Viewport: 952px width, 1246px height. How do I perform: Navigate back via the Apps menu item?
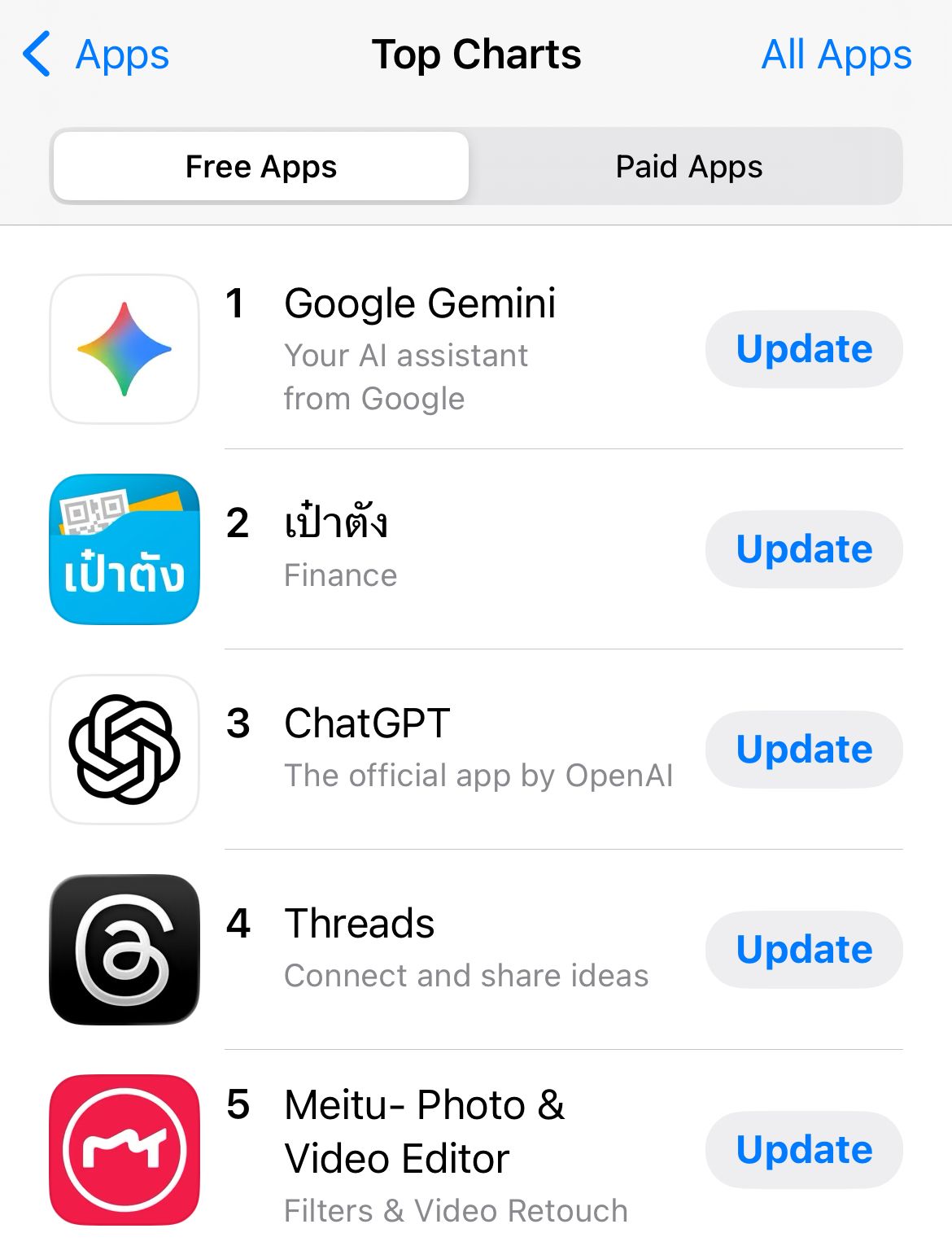pyautogui.click(x=122, y=54)
